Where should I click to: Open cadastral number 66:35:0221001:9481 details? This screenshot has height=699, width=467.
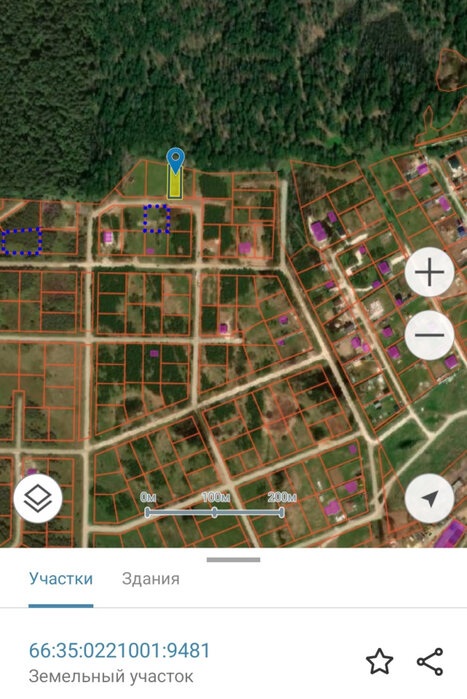[119, 650]
